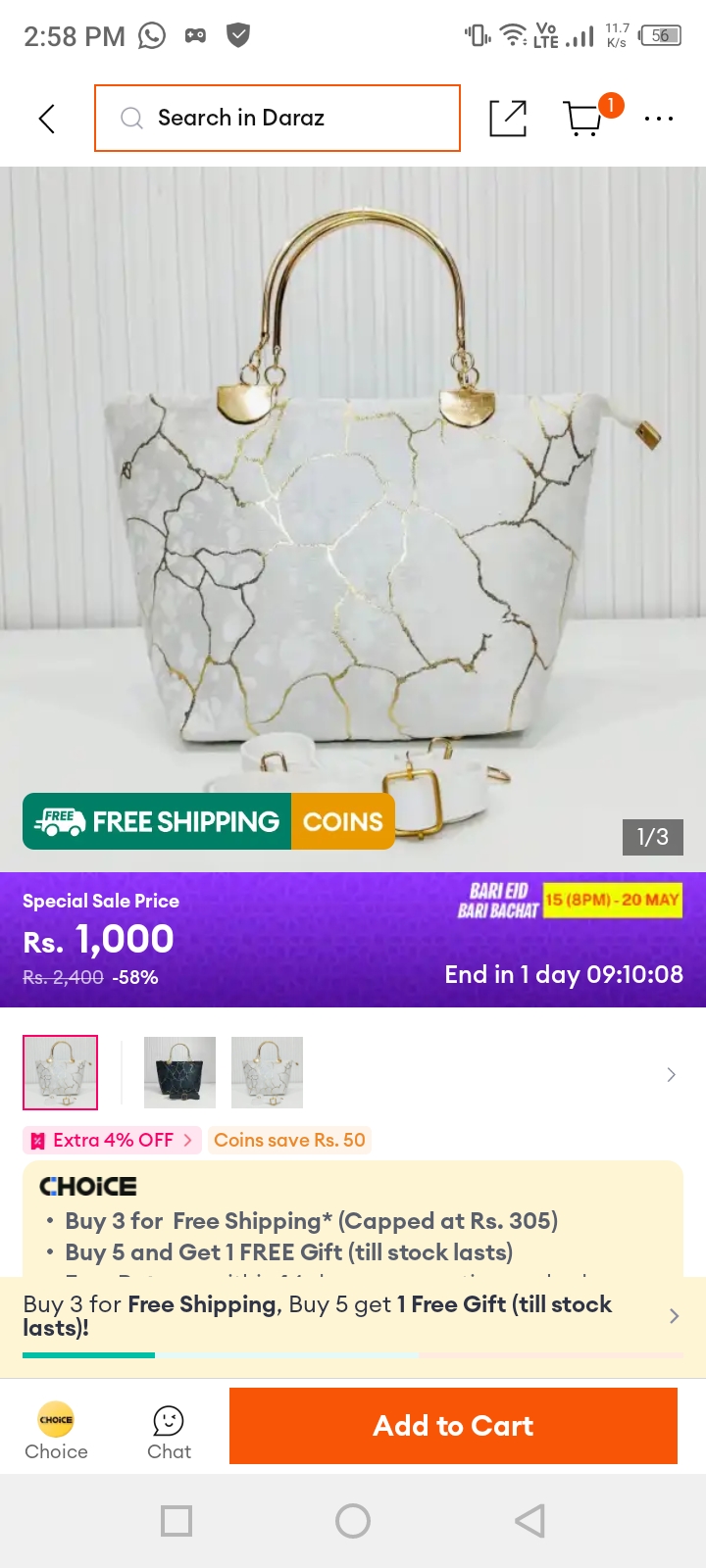Open the Extra 4% OFF voucher
Image resolution: width=706 pixels, height=1568 pixels.
[x=113, y=1140]
